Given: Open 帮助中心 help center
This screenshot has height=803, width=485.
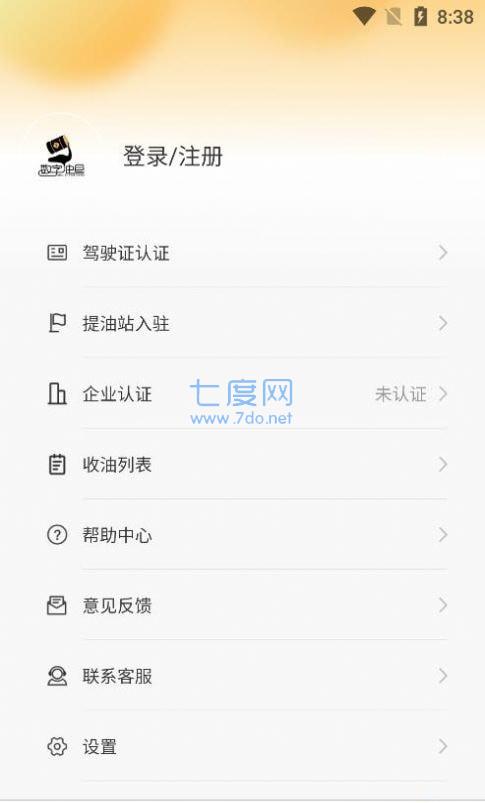Looking at the screenshot, I should [242, 535].
